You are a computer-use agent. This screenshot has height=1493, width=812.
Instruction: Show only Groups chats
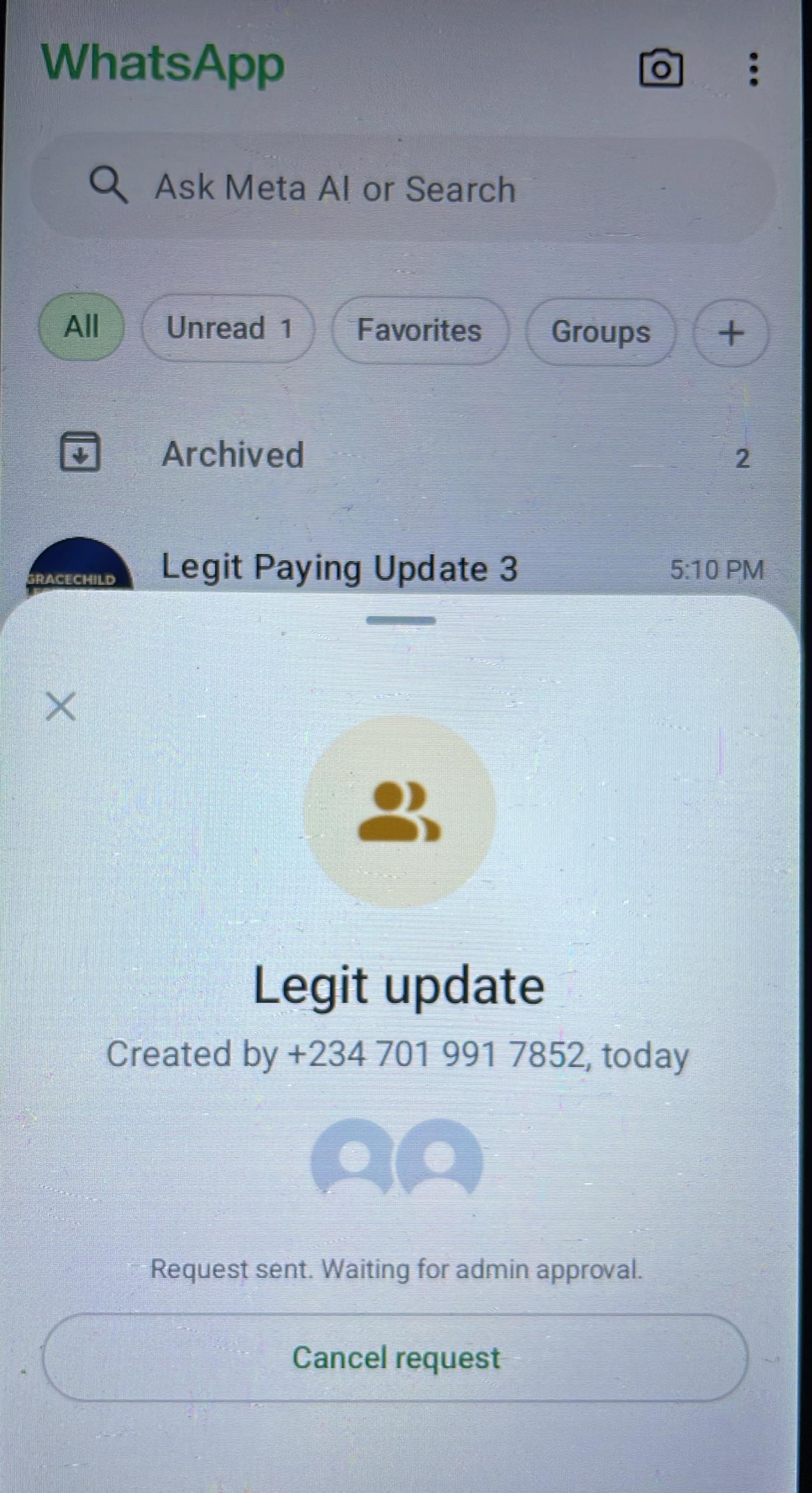[x=600, y=332]
